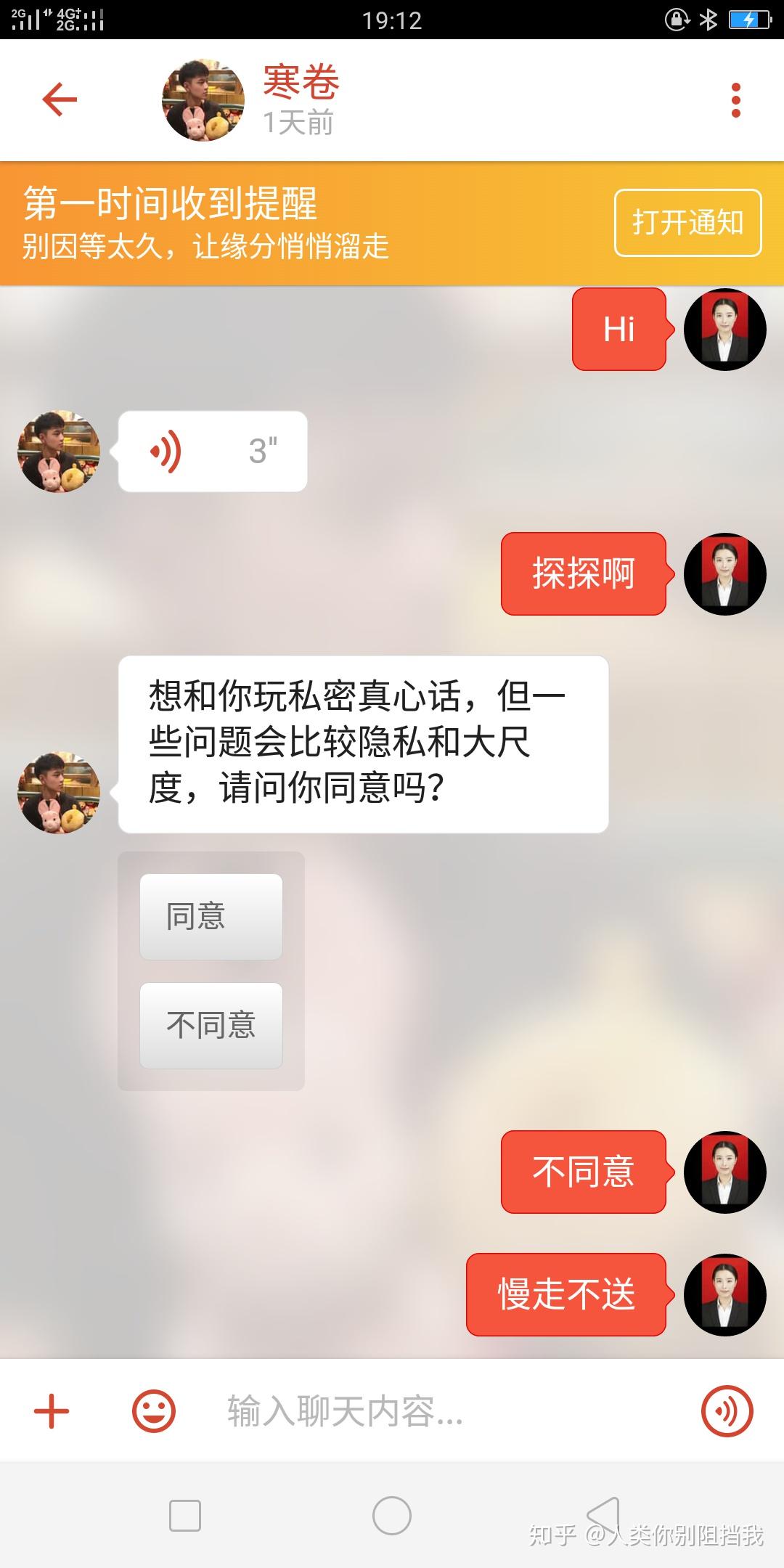Go back using the red arrow
Screen dimensions: 784x1568
pos(60,99)
